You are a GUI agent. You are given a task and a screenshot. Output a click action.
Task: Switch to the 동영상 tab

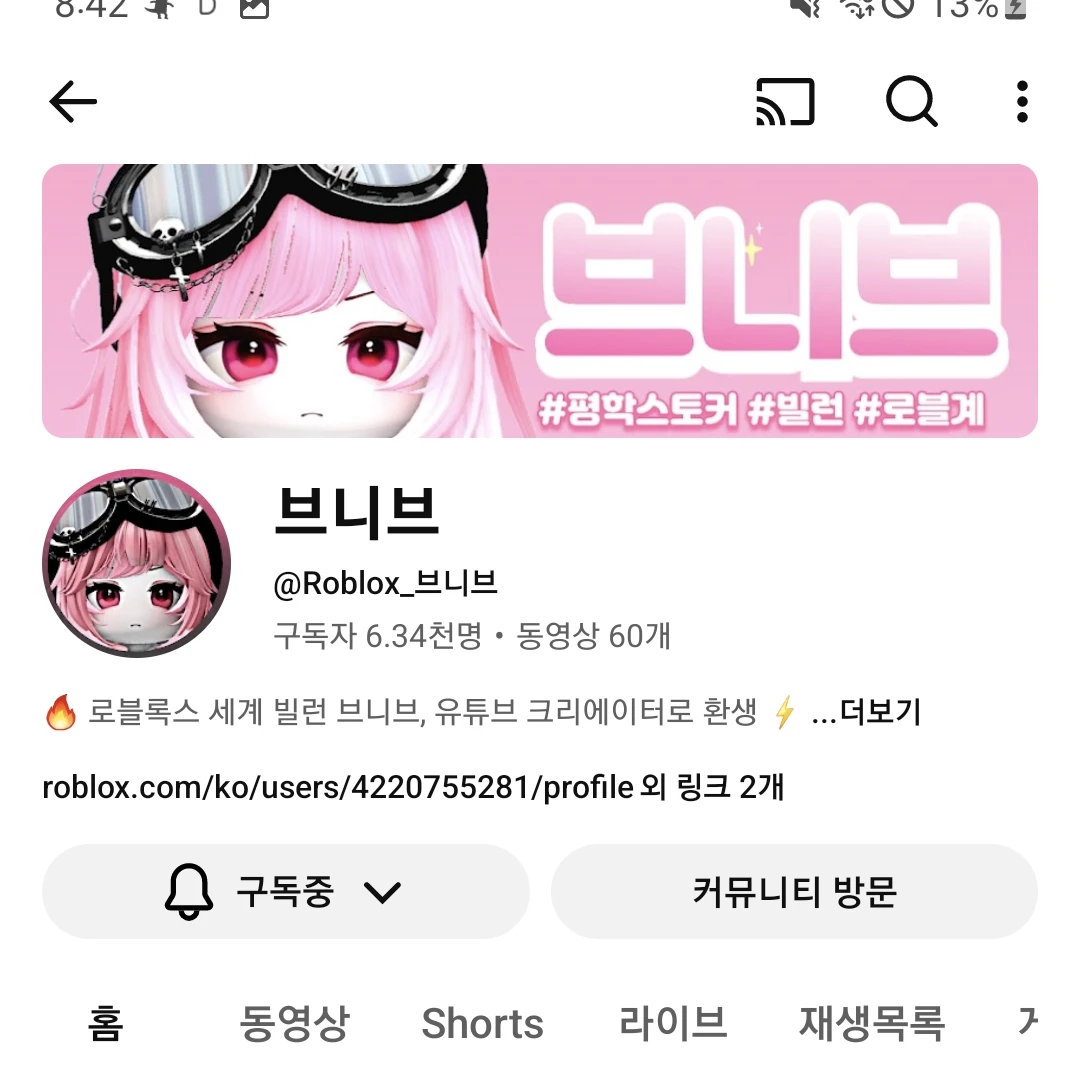click(294, 1024)
